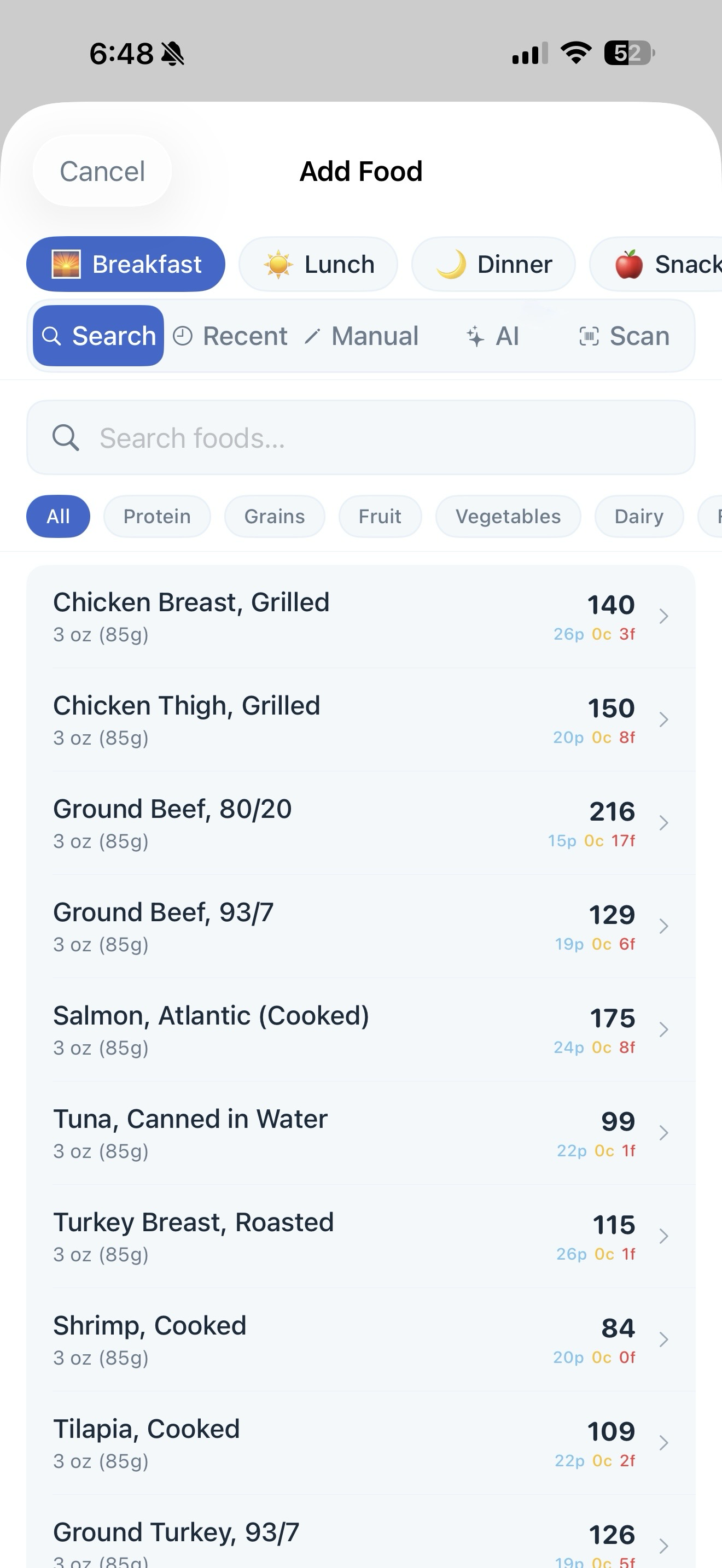Switch to the Breakfast meal tab
The height and width of the screenshot is (1568, 722).
coord(125,264)
